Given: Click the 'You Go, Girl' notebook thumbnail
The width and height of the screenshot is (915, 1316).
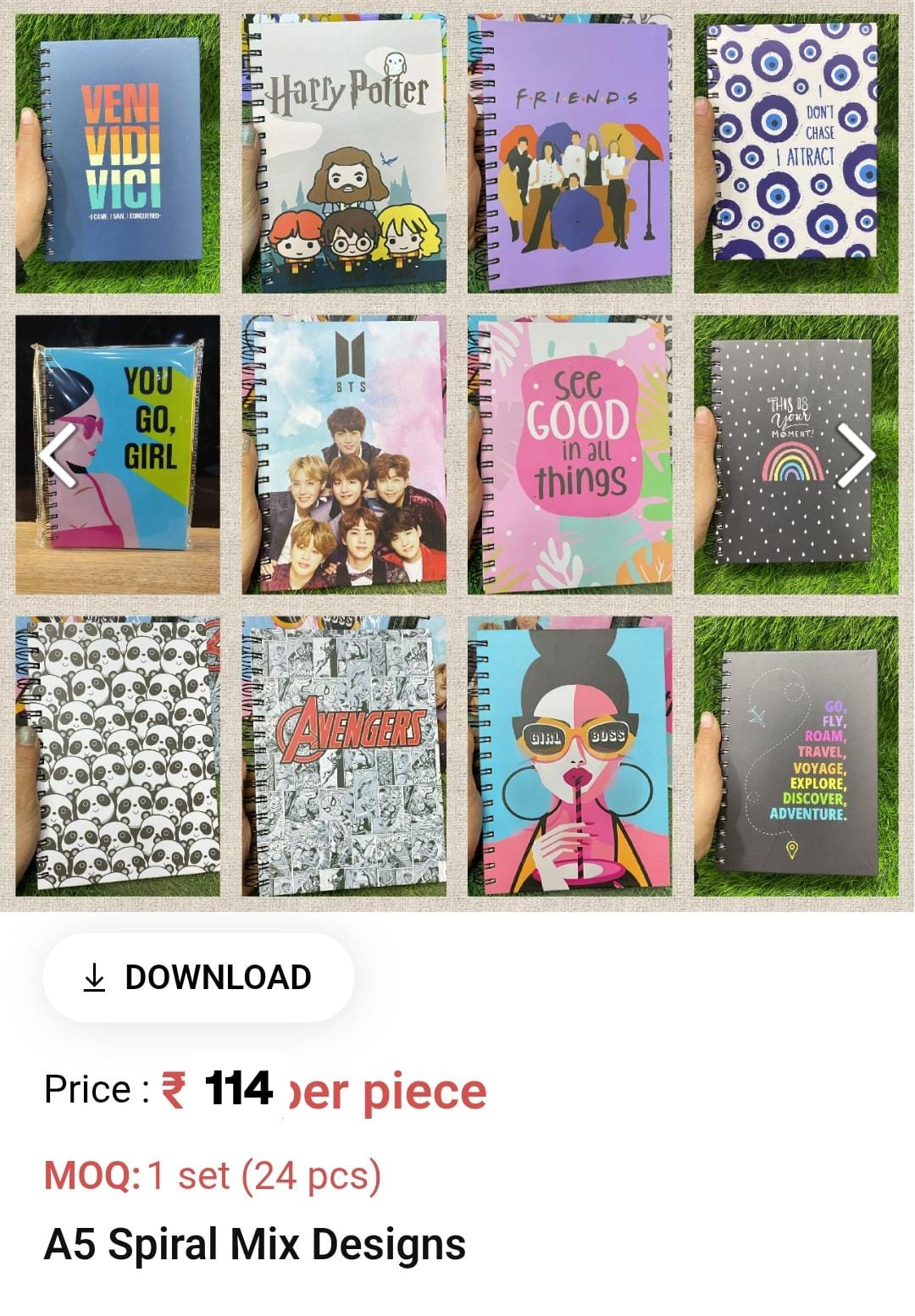Looking at the screenshot, I should tap(119, 453).
